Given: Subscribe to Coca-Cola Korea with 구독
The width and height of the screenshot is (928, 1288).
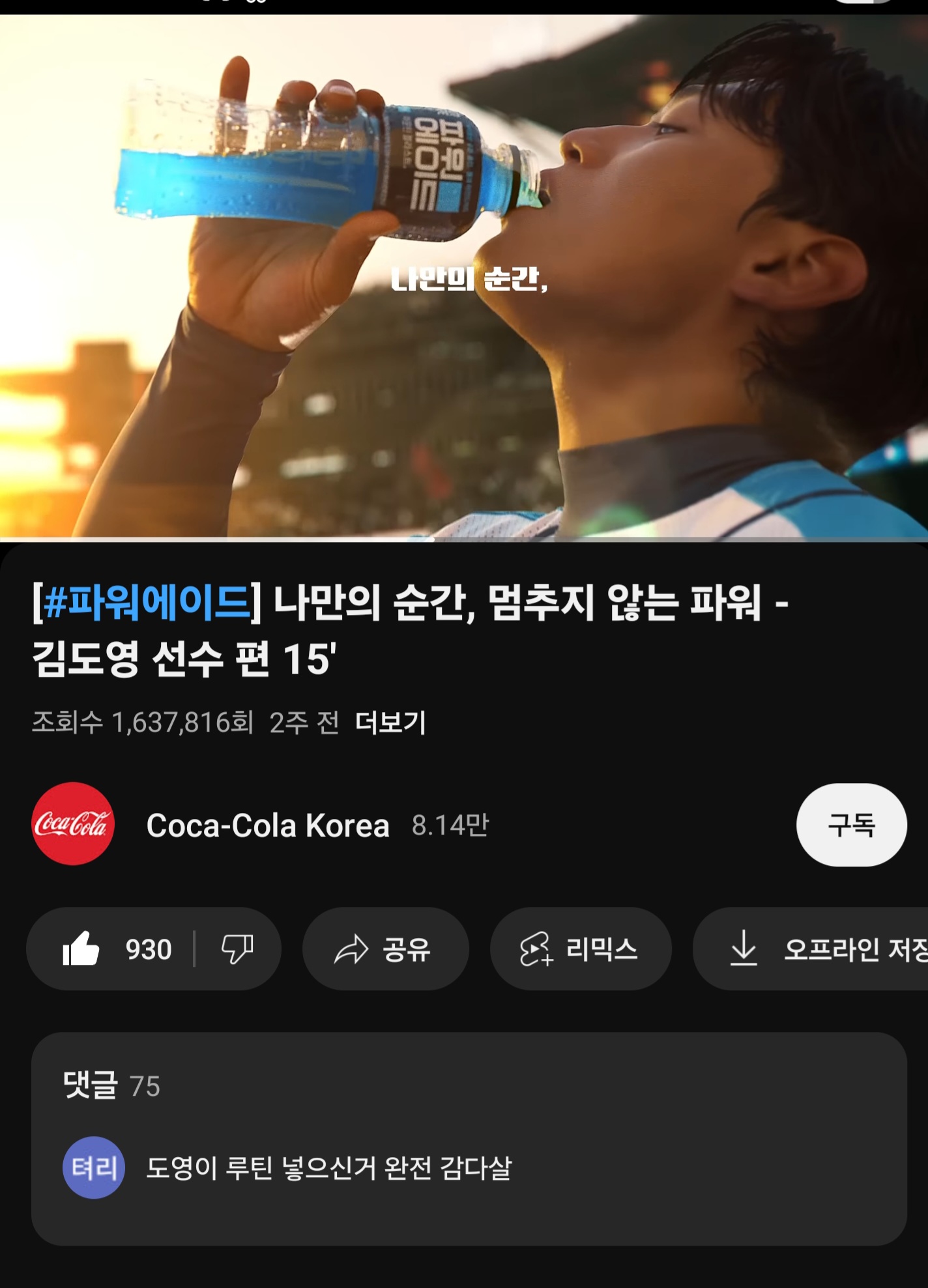Looking at the screenshot, I should pyautogui.click(x=851, y=825).
